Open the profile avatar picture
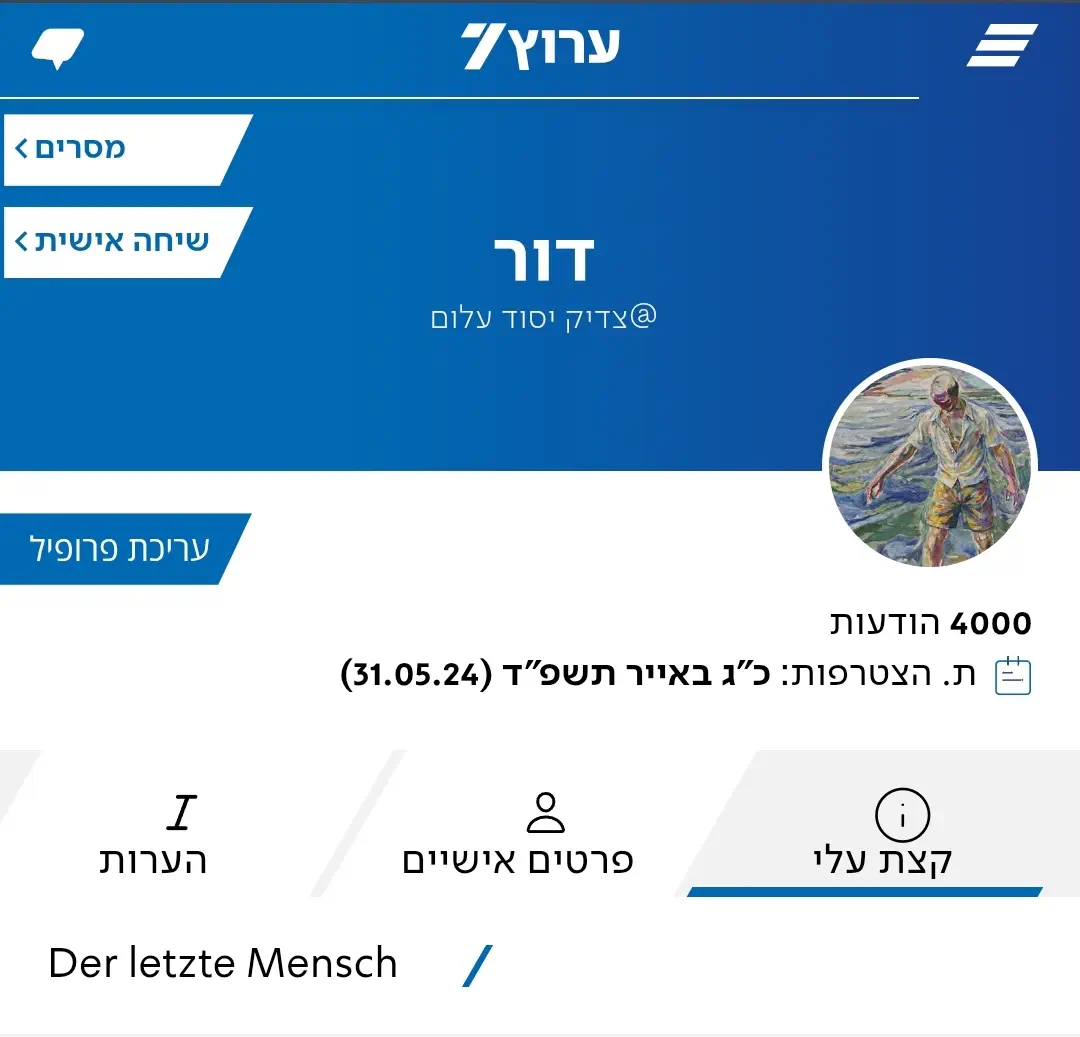Screen dimensions: 1080x1037 [930, 466]
